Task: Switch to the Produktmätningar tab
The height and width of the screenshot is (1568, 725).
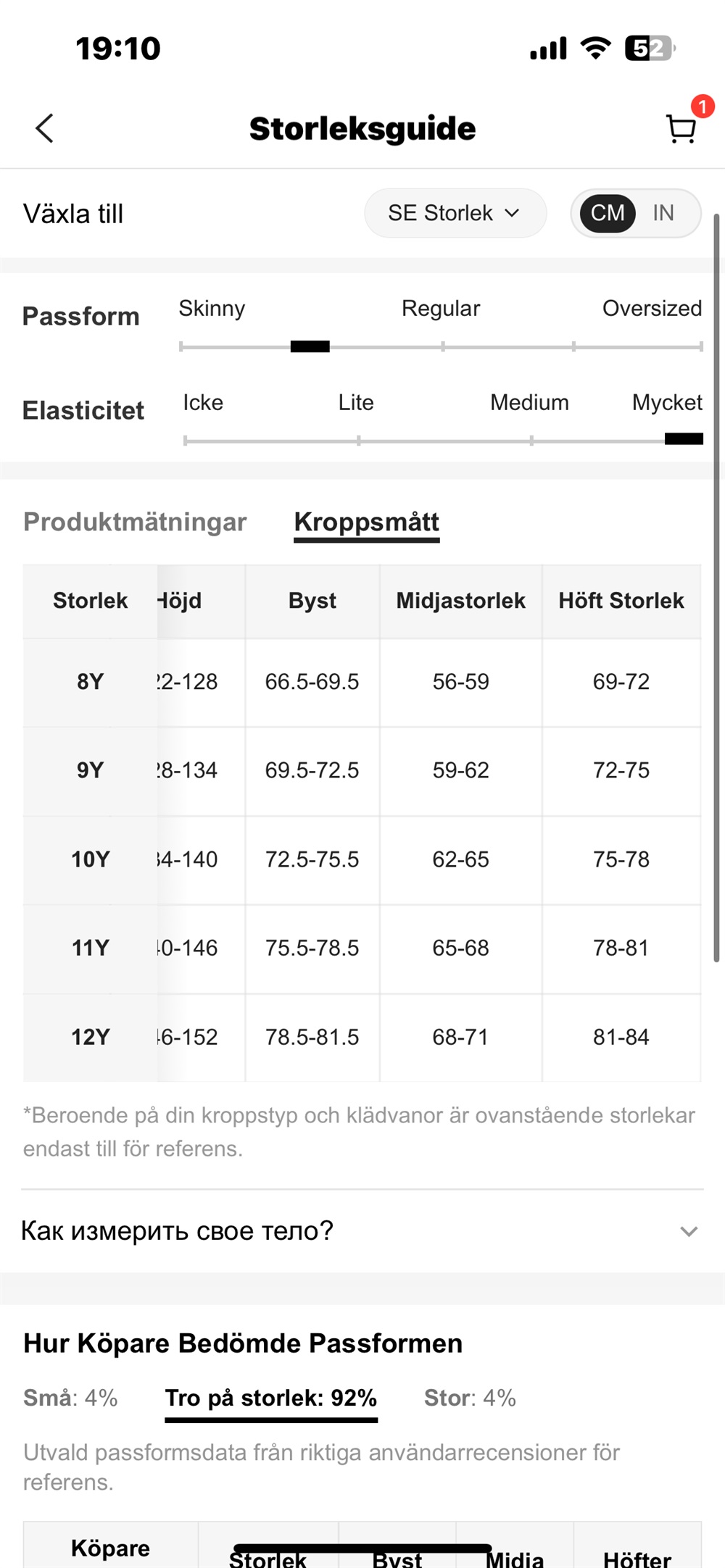Action: pos(135,522)
